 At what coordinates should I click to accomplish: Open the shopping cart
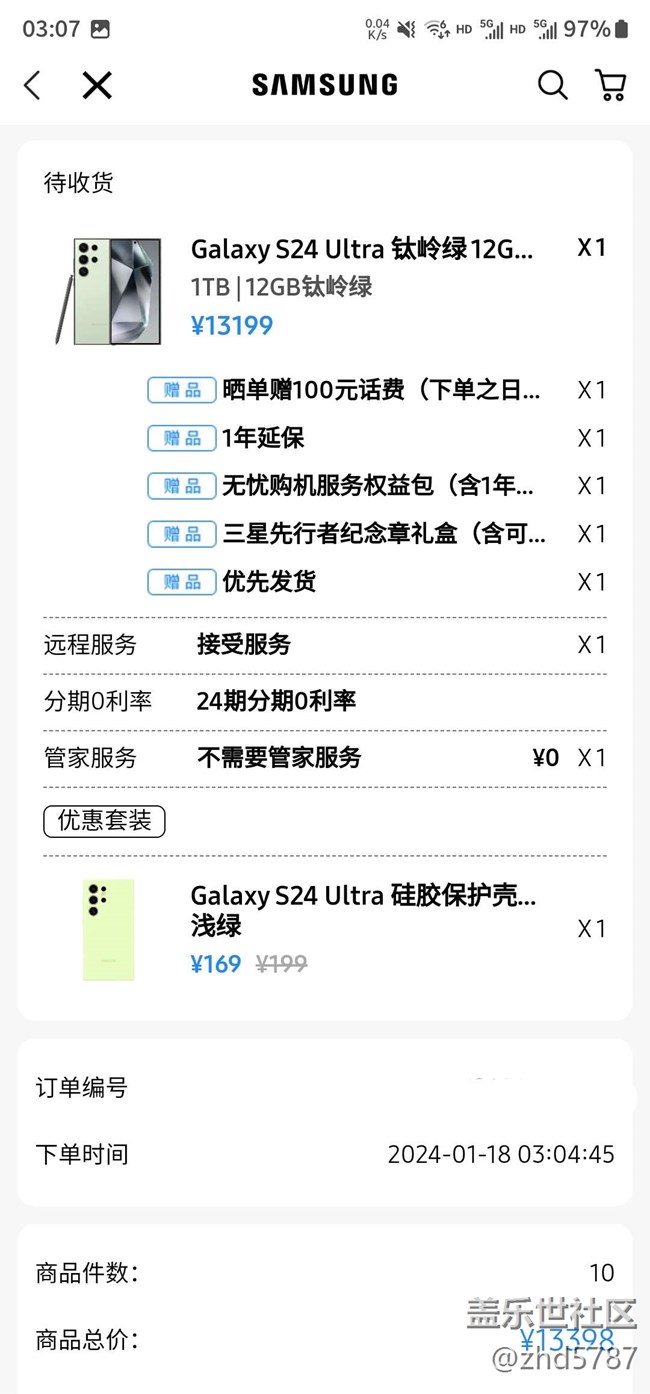(x=610, y=85)
